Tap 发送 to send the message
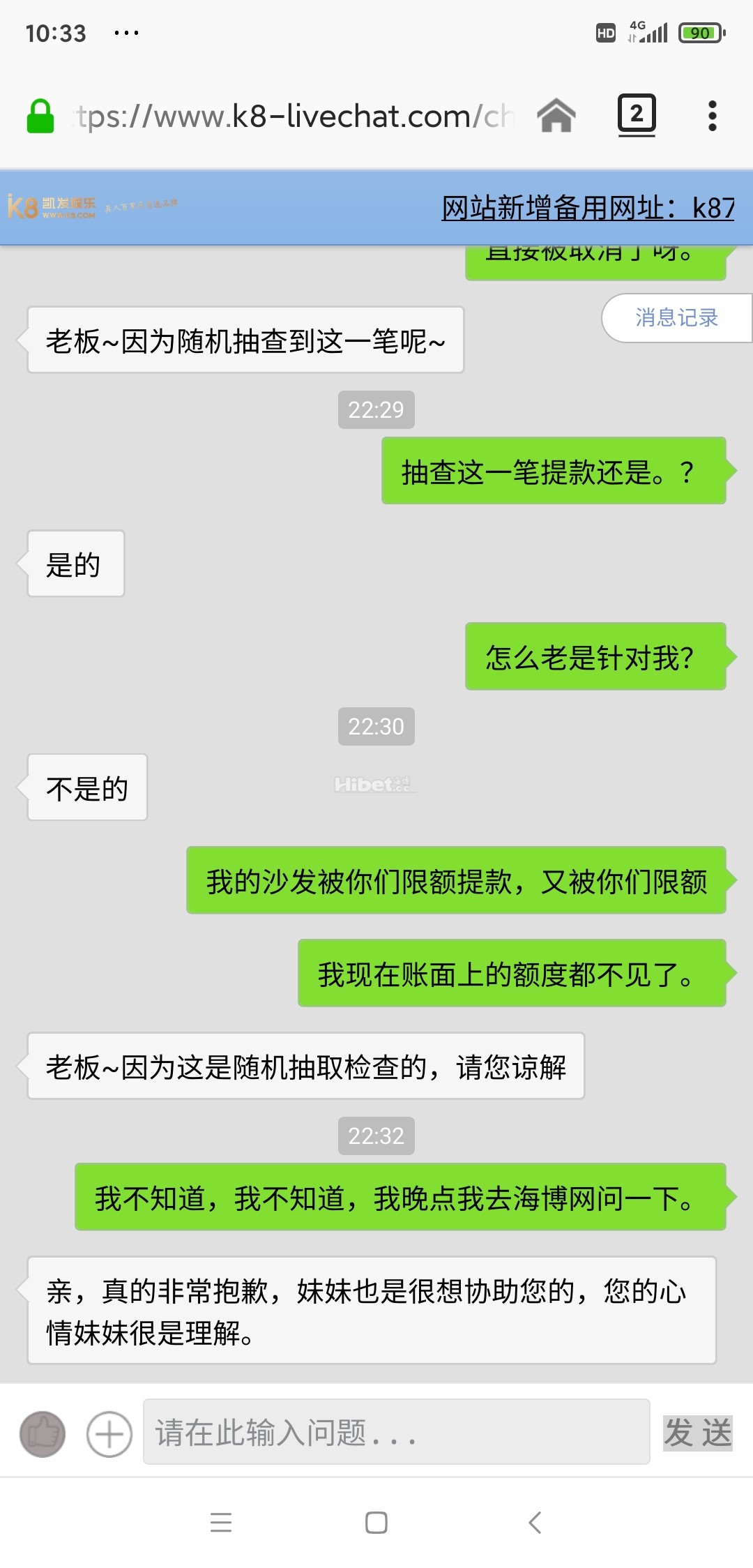The image size is (753, 1568). coord(697,1433)
